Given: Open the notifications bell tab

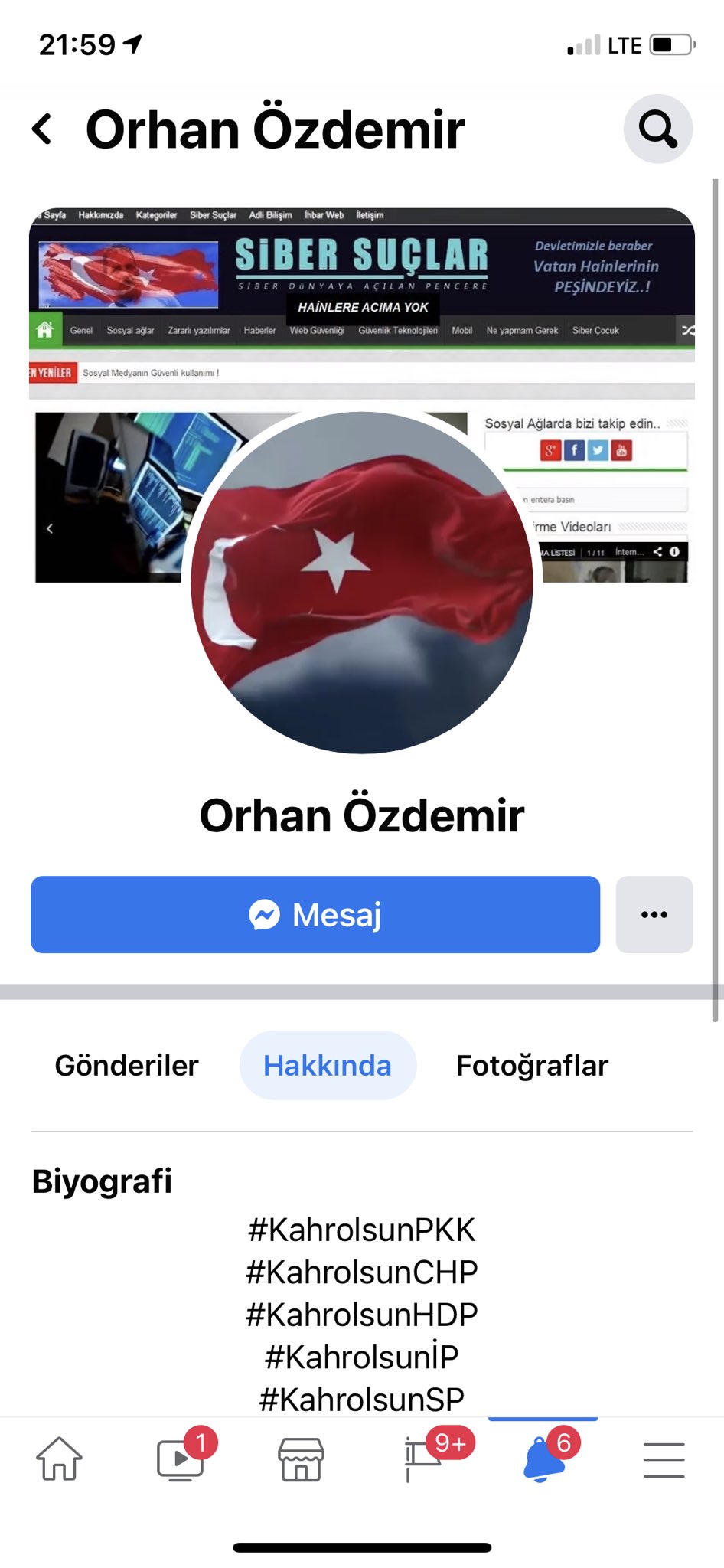Looking at the screenshot, I should 543,1459.
